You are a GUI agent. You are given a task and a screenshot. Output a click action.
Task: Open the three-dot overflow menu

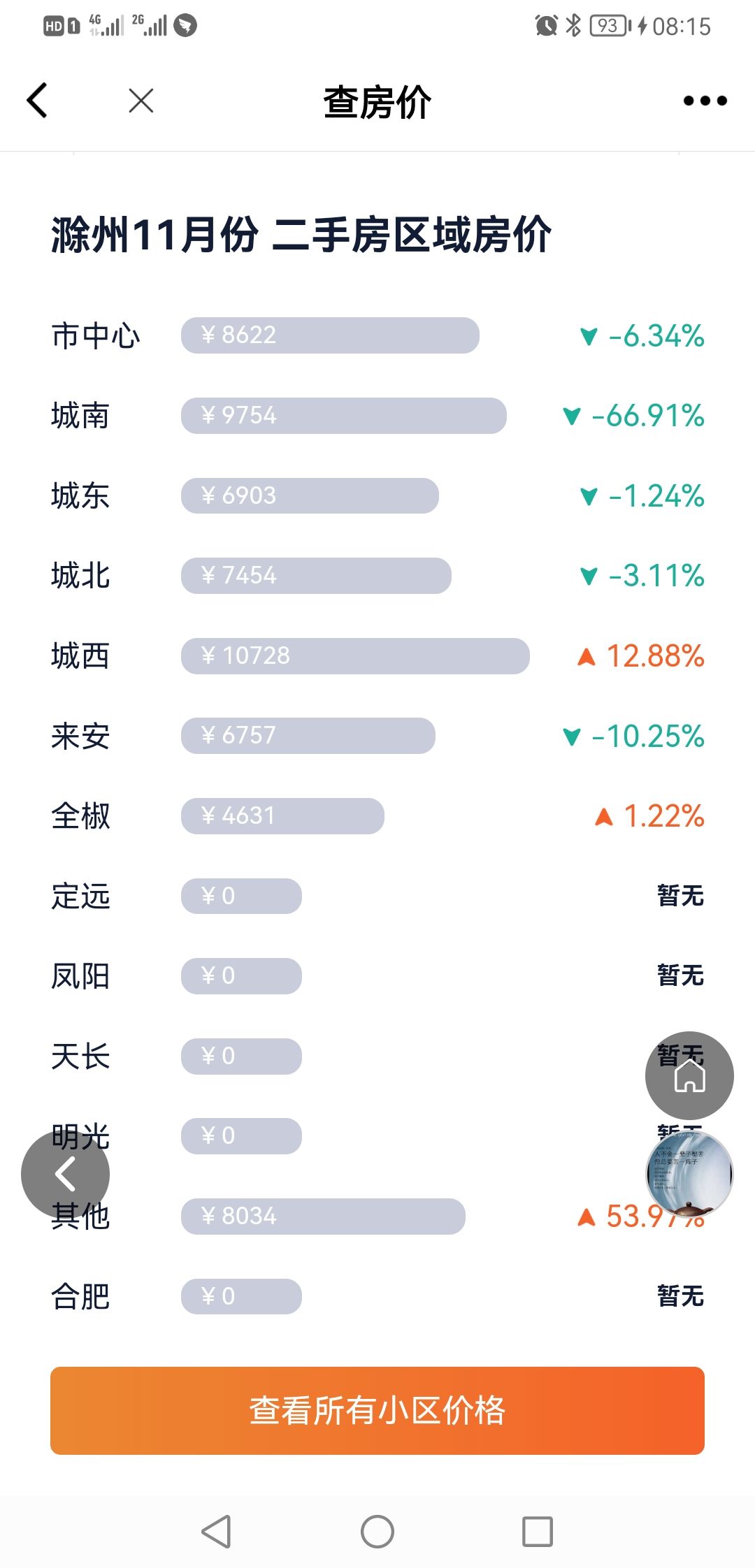(705, 101)
